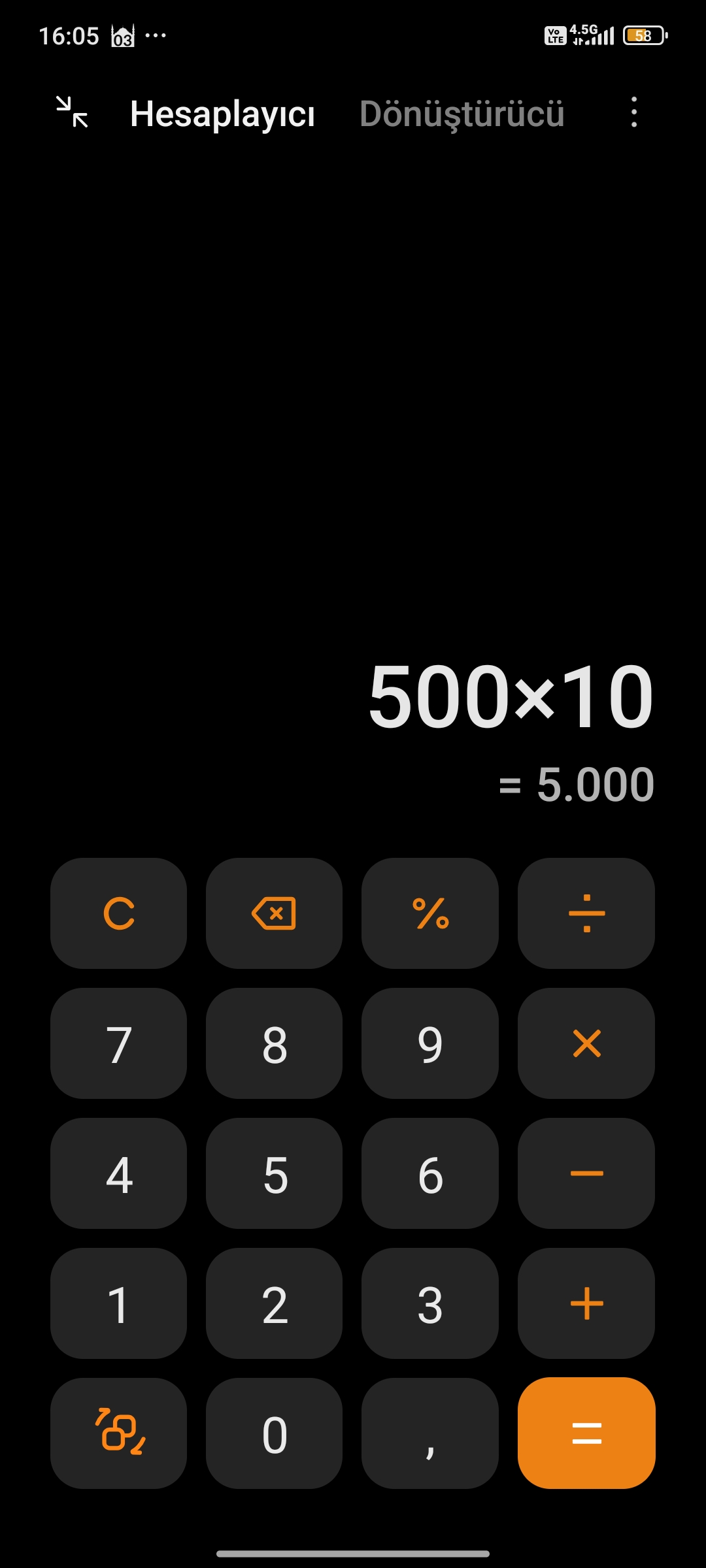Enter digit 5

(274, 1173)
